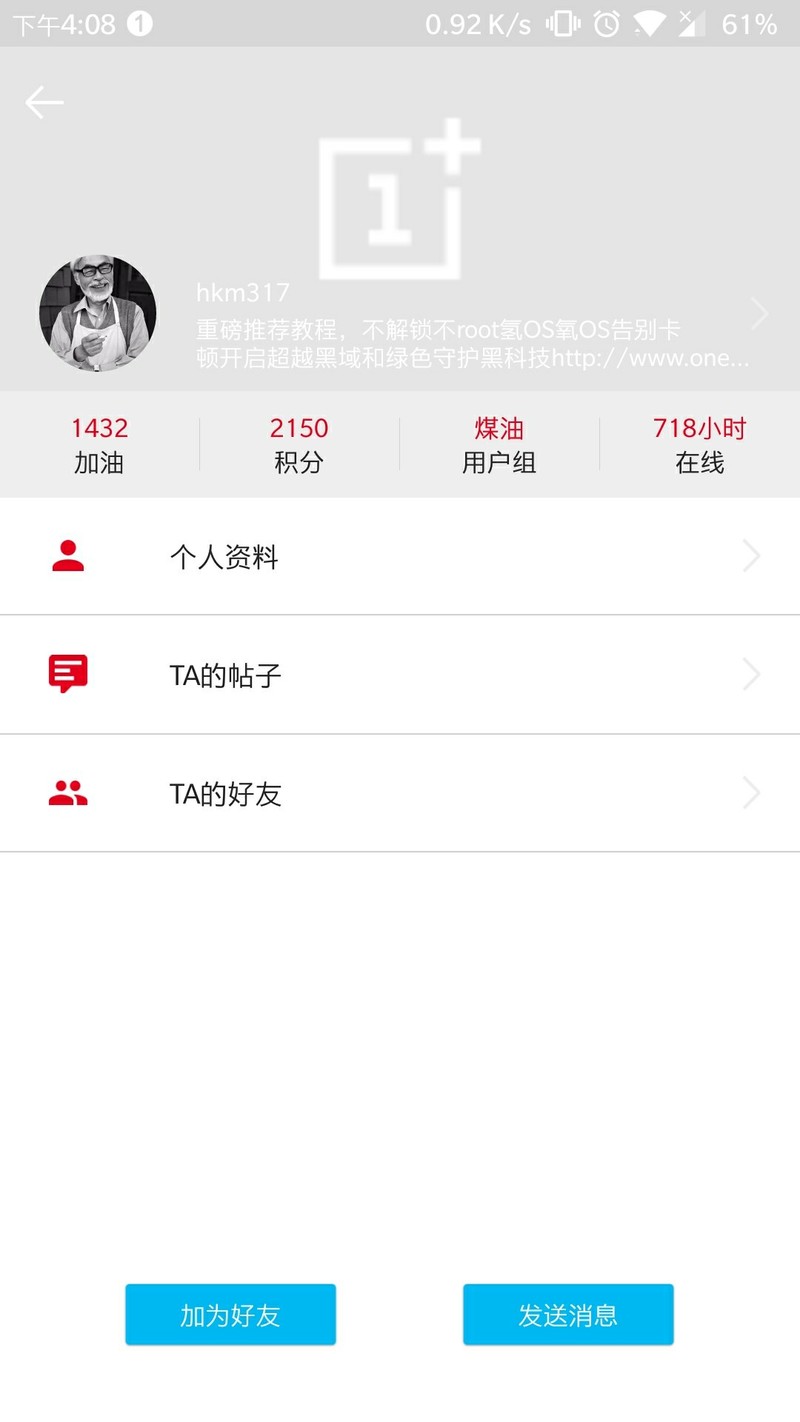Open the 个人资料 row
Viewport: 800px width, 1422px height.
coord(400,557)
